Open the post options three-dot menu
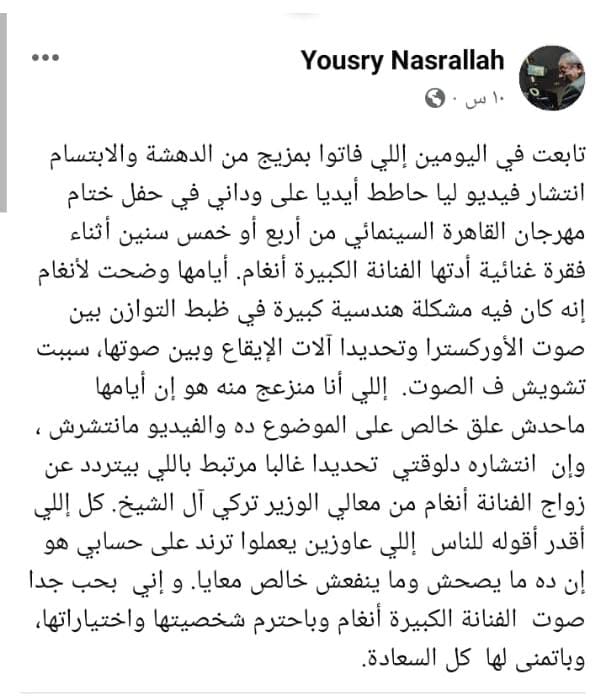Viewport: 606px width, 696px height. [x=45, y=58]
